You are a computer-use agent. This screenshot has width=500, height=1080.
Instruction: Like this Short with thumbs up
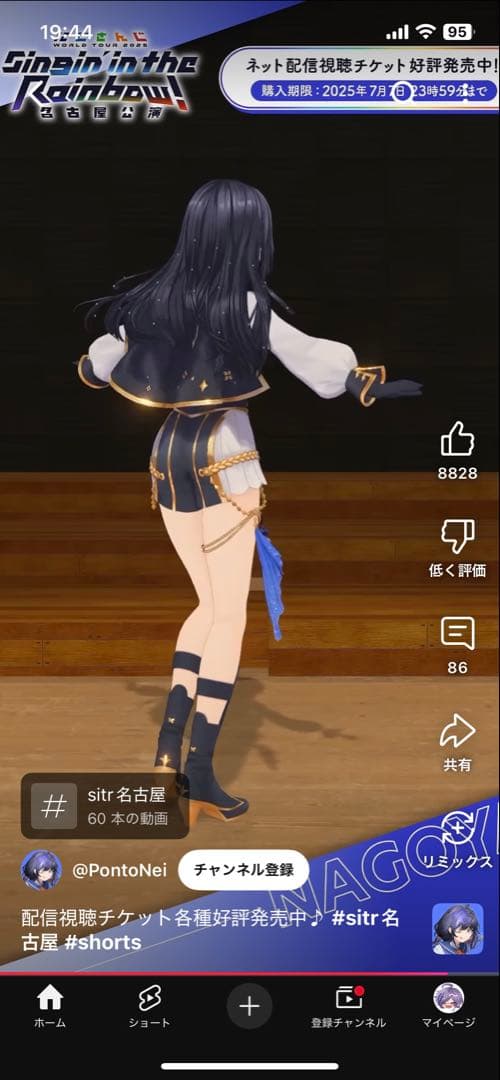(x=458, y=439)
